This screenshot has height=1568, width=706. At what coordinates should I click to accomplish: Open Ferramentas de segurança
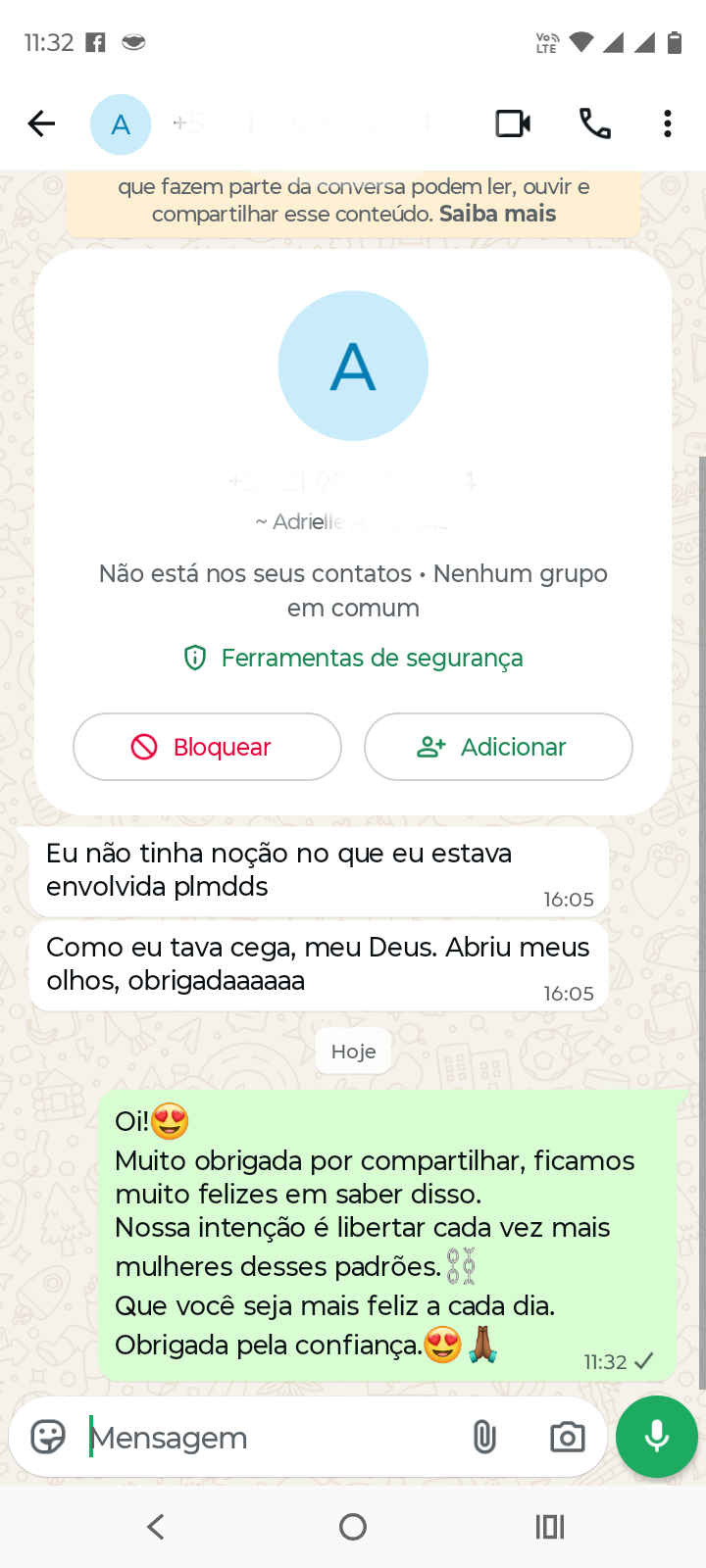coord(374,658)
